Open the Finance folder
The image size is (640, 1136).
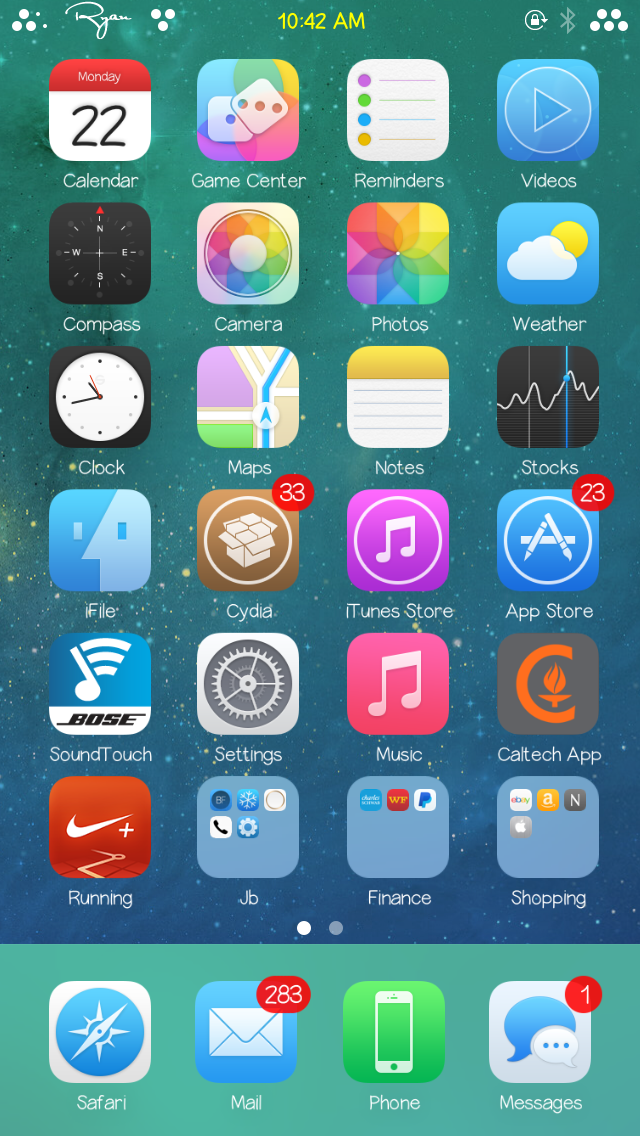pyautogui.click(x=398, y=827)
